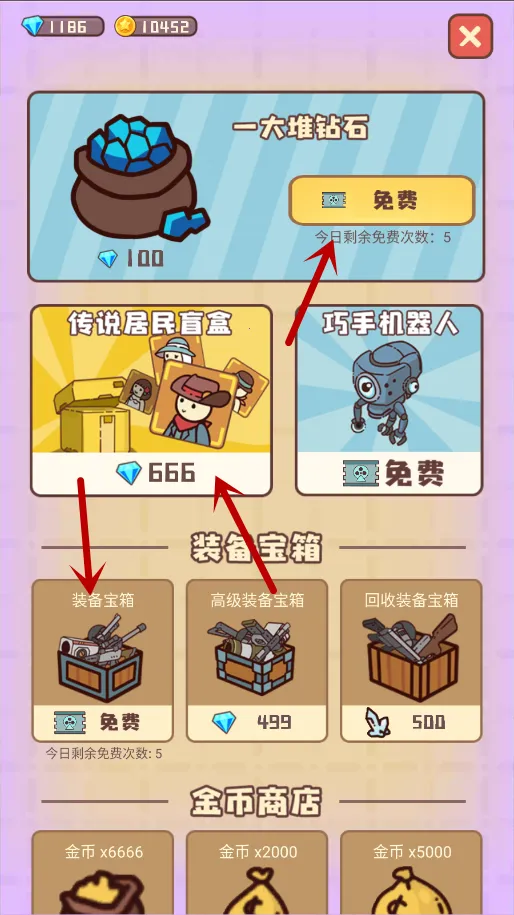Select 回收装备宝箱 costing 500
Screen dimensions: 514x915
(x=411, y=661)
